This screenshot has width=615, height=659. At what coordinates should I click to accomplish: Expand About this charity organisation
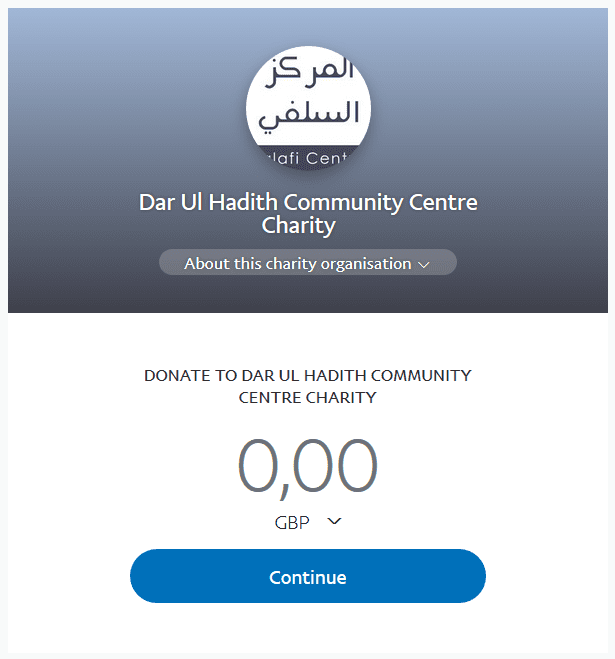click(307, 264)
